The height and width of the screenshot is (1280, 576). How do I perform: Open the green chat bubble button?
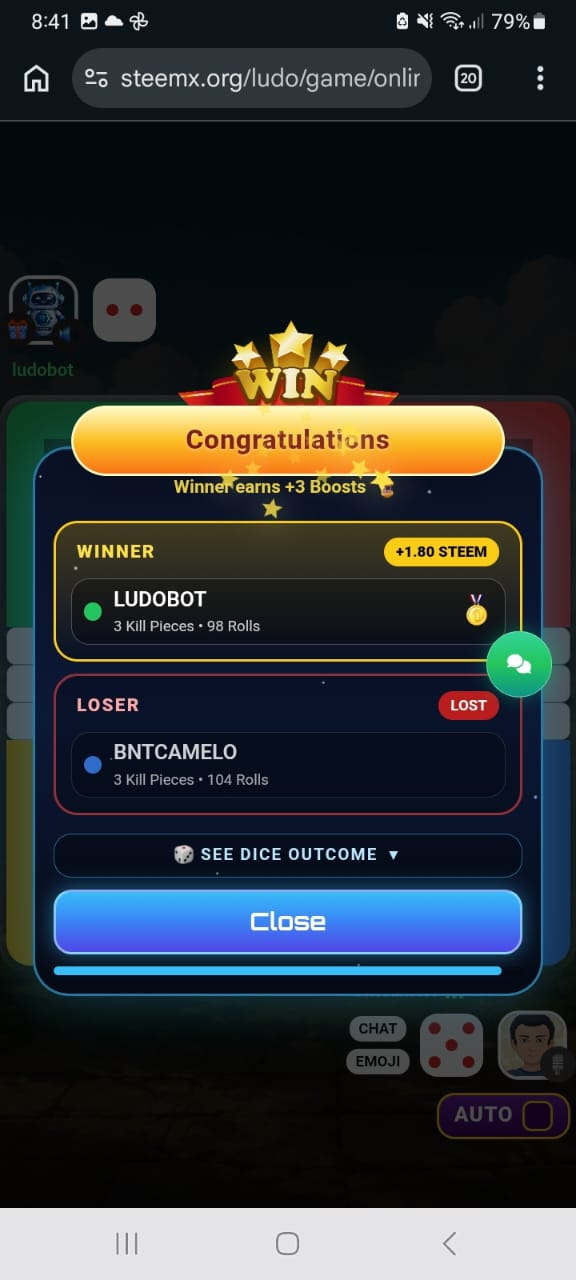point(519,664)
